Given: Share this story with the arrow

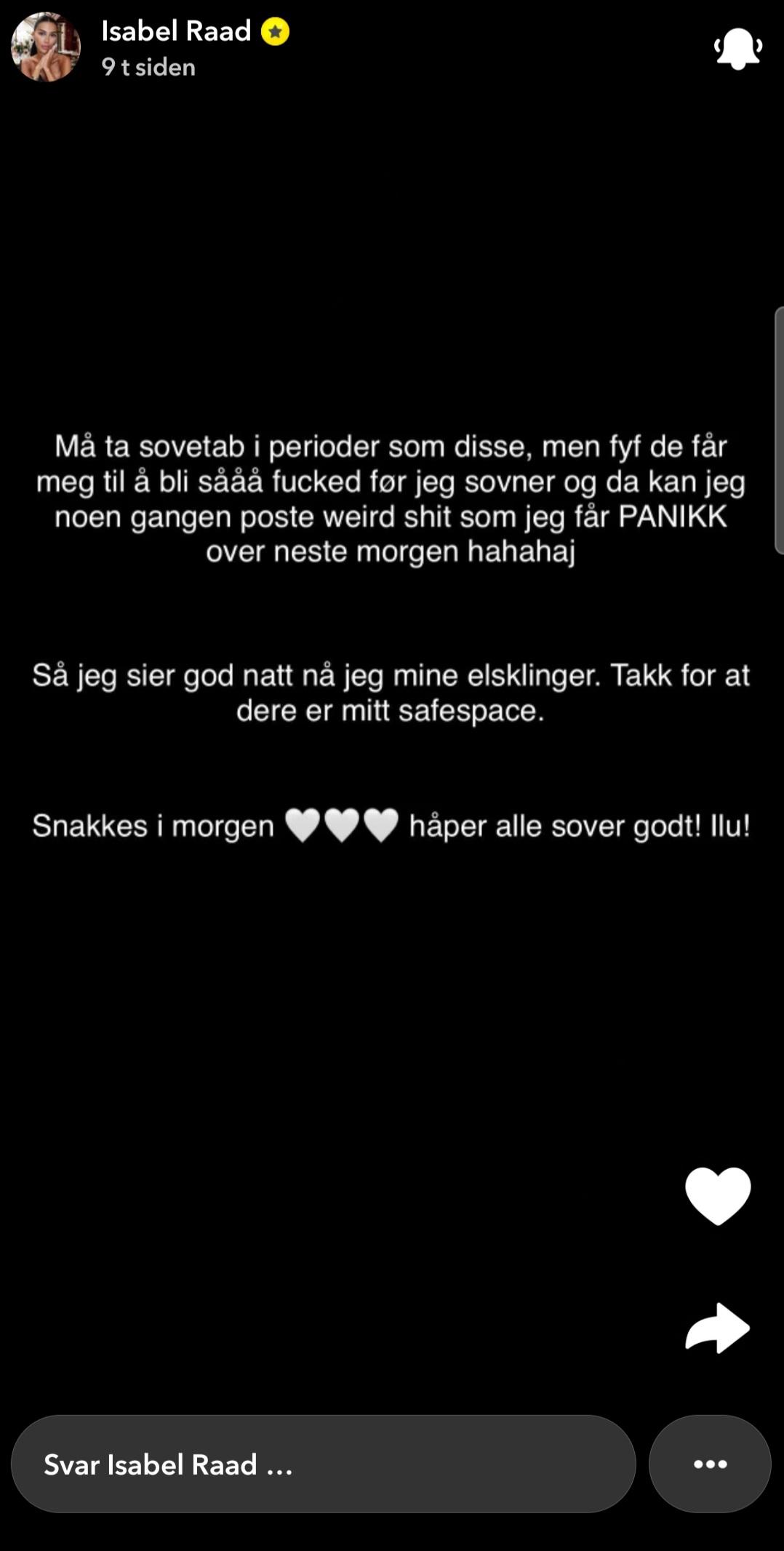Looking at the screenshot, I should (718, 1328).
